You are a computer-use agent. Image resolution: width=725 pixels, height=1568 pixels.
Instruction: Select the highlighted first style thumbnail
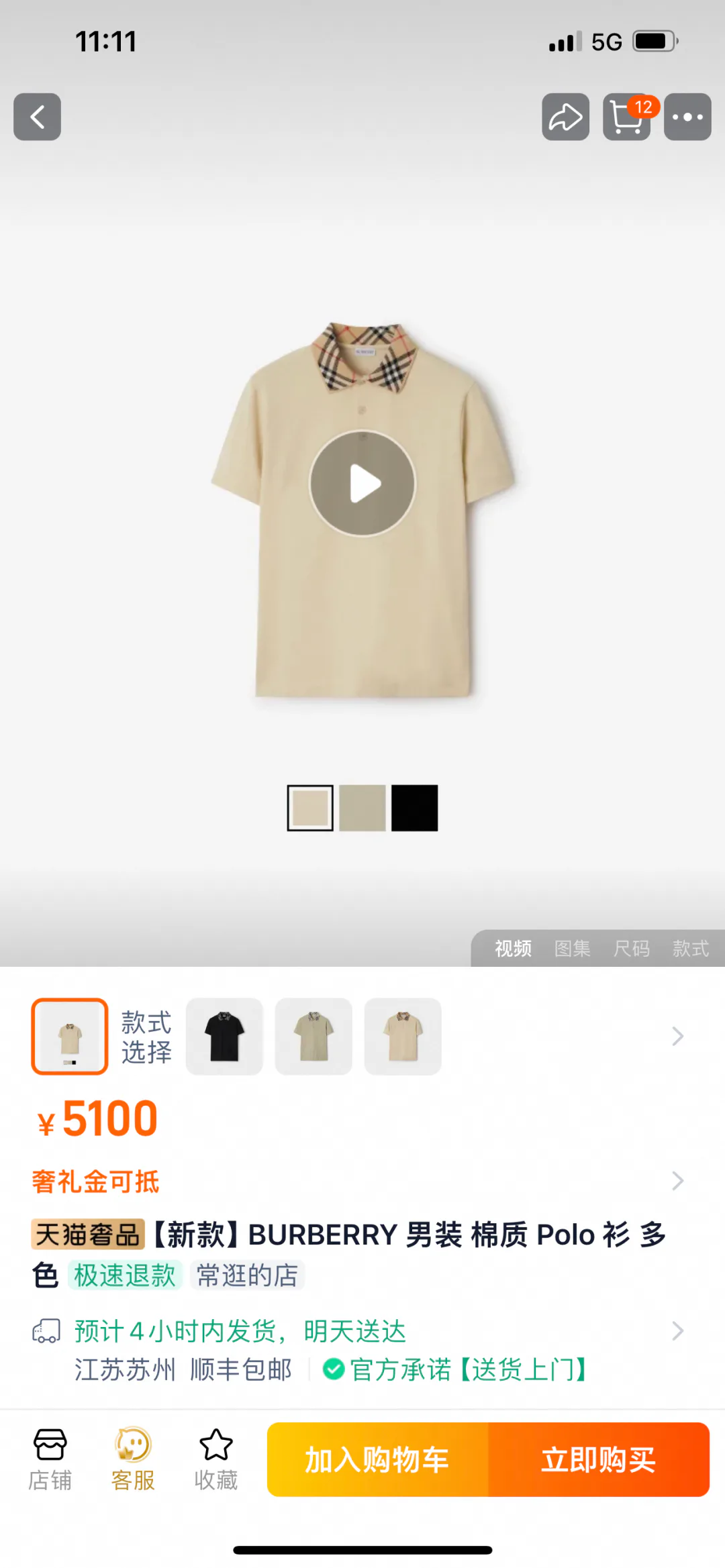[x=70, y=1037]
